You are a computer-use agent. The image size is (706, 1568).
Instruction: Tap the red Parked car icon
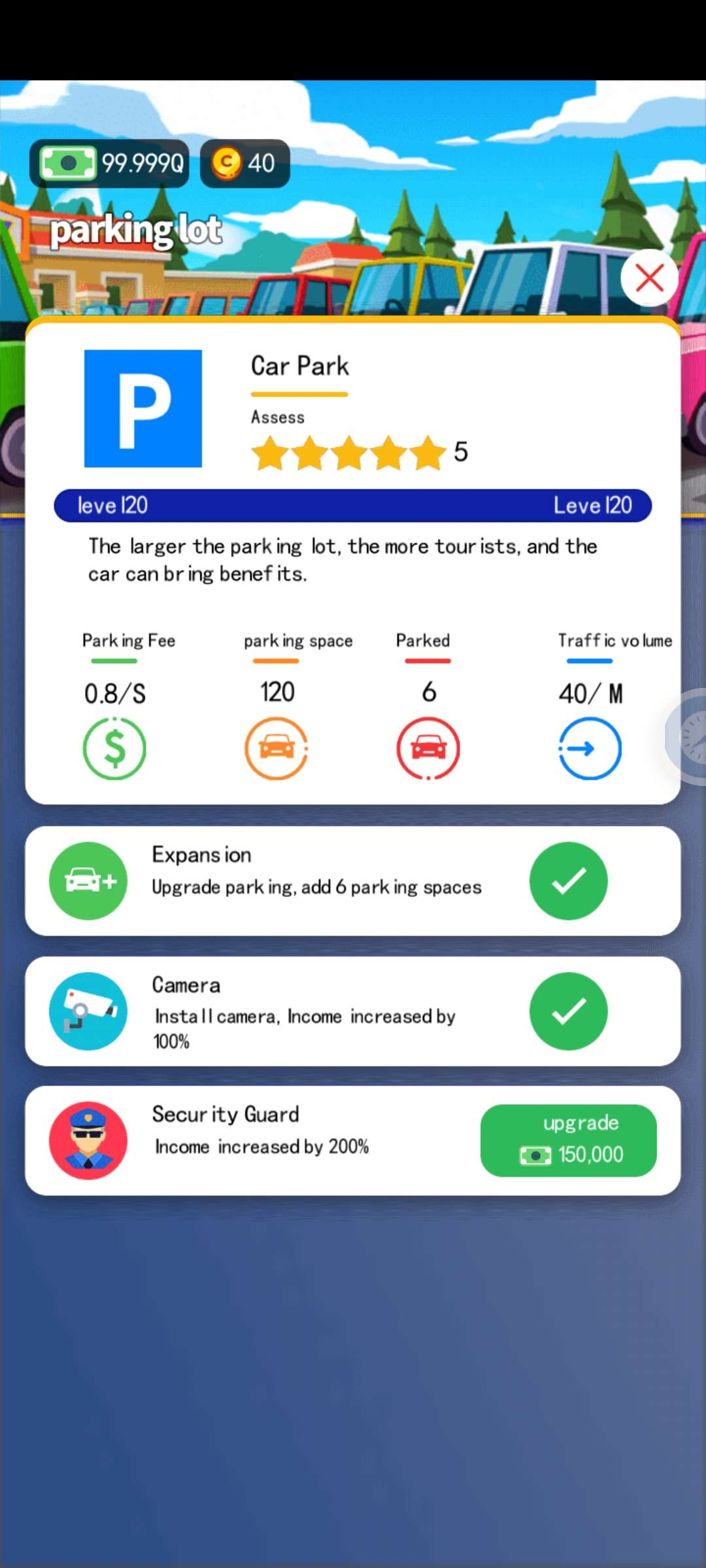(428, 748)
